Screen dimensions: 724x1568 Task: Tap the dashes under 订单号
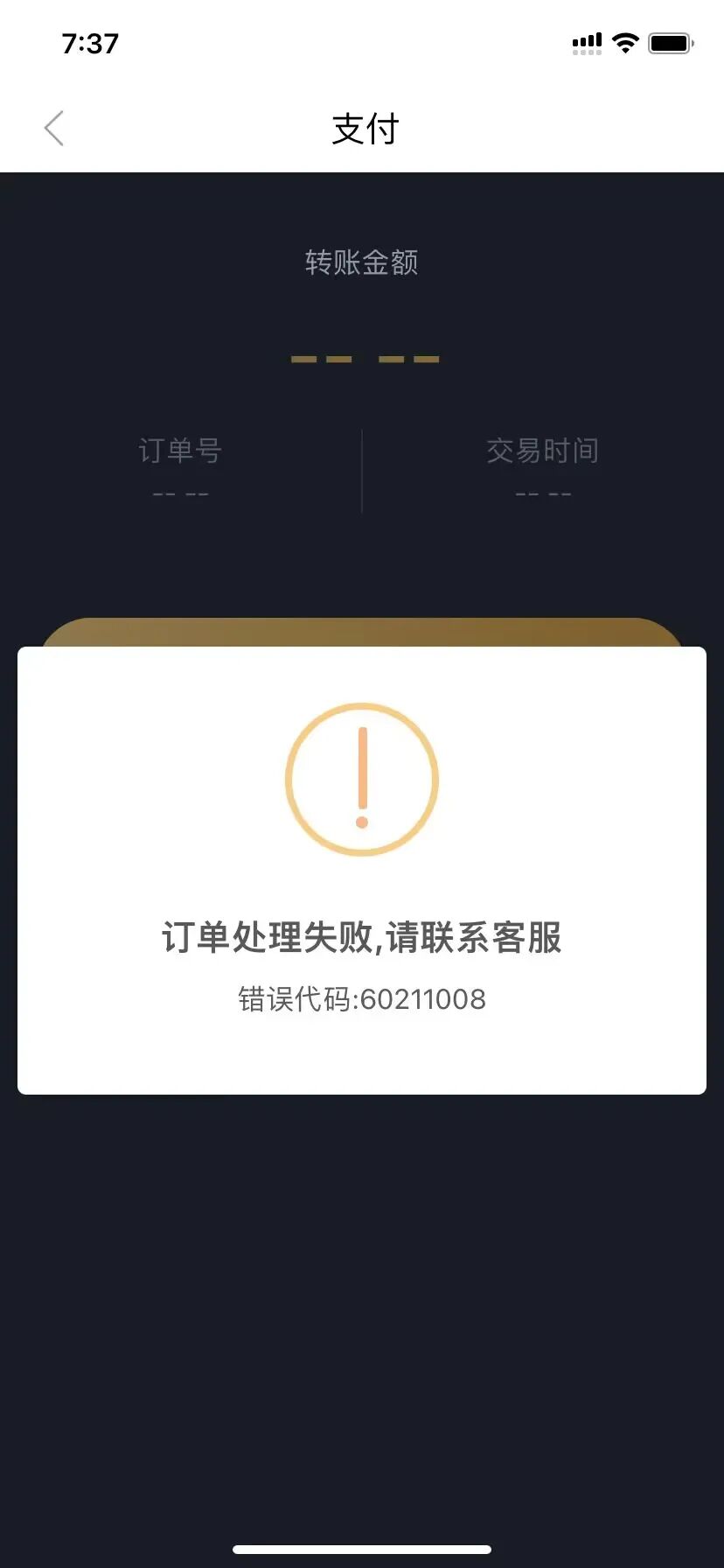179,493
